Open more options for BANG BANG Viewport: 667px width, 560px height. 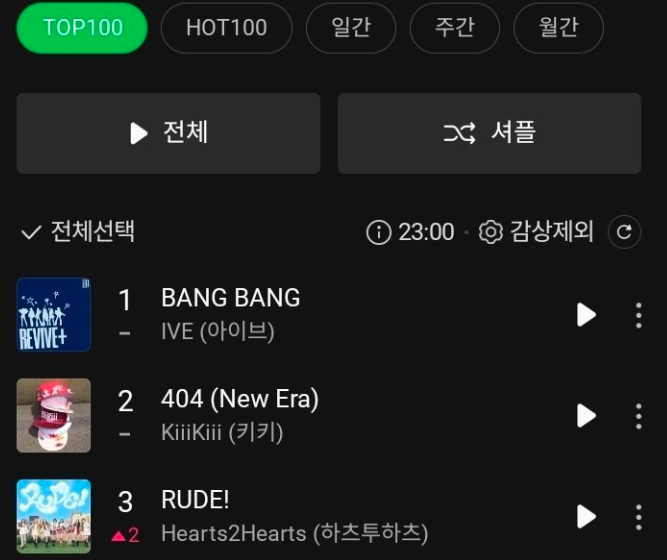tap(639, 315)
